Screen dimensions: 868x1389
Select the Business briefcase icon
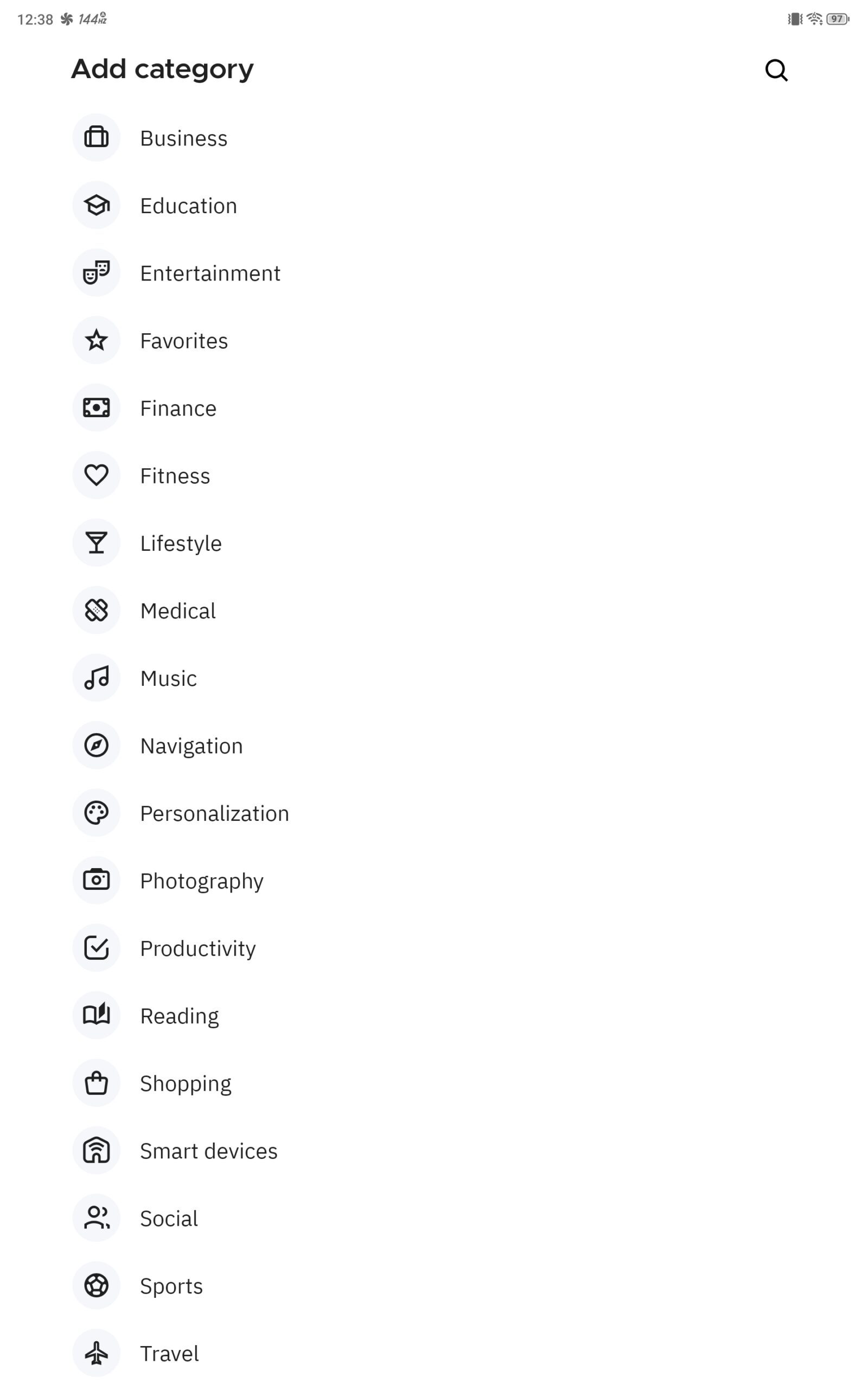(x=96, y=137)
